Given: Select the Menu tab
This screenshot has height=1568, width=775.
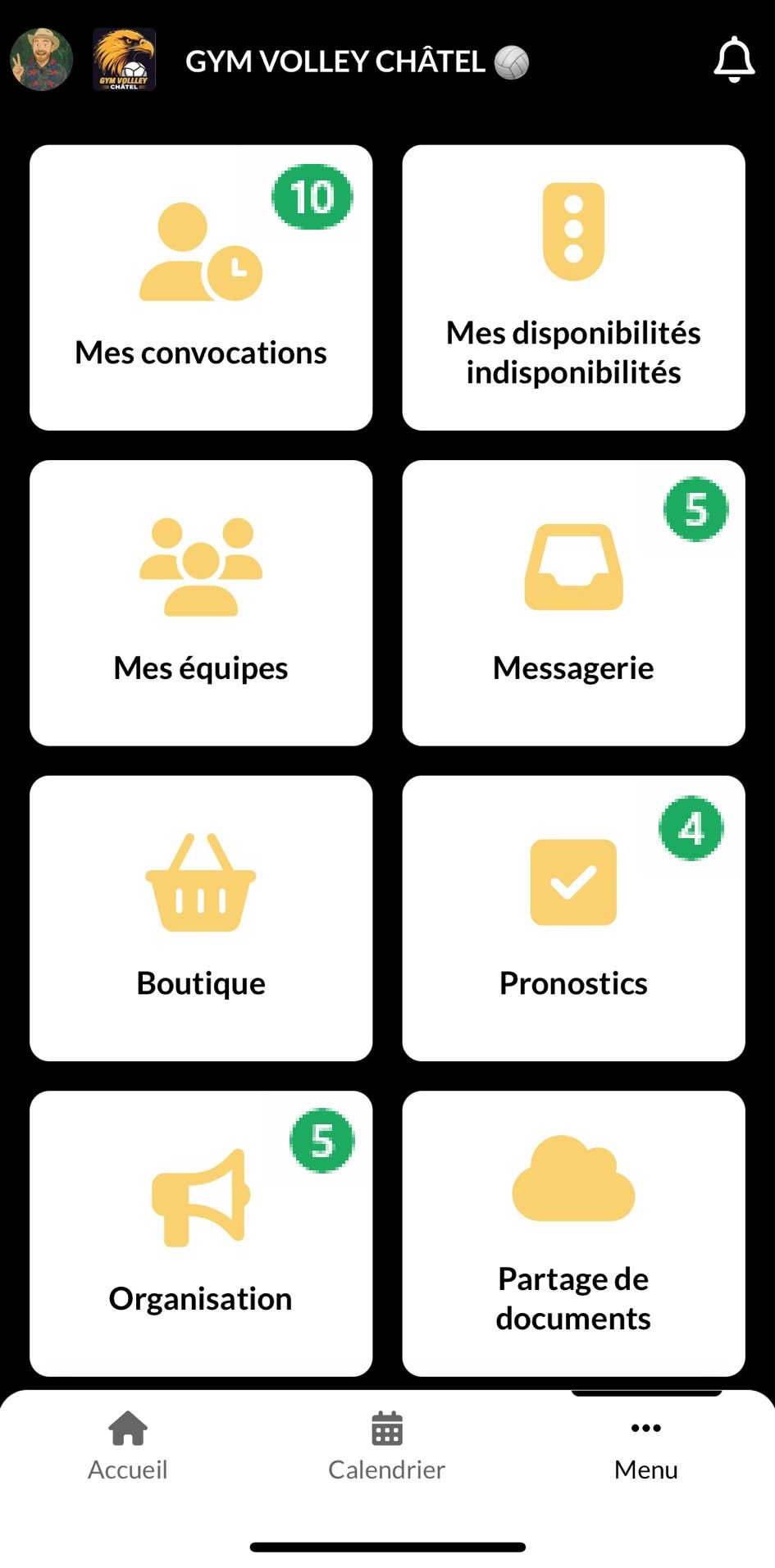Looking at the screenshot, I should pyautogui.click(x=645, y=1447).
